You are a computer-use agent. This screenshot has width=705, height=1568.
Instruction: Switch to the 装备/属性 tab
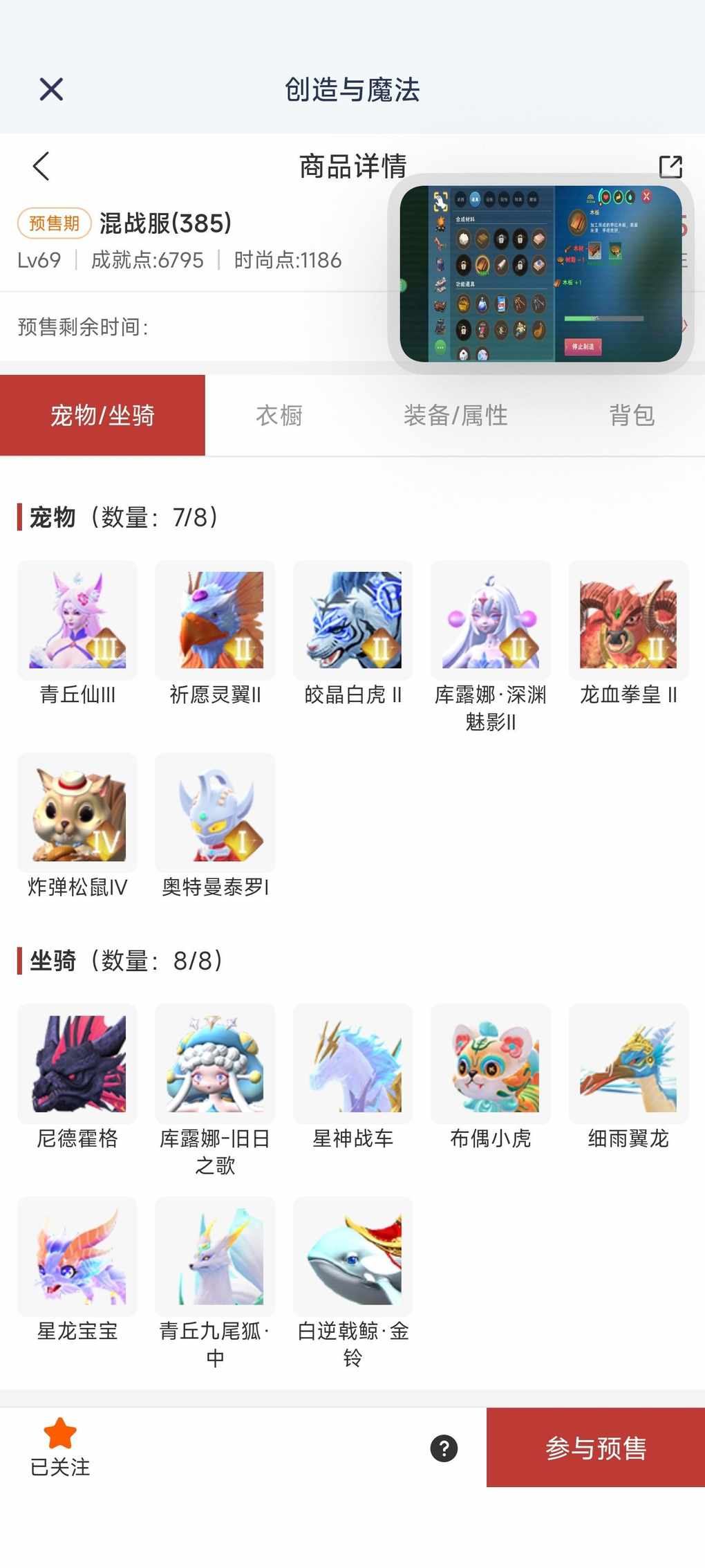455,415
